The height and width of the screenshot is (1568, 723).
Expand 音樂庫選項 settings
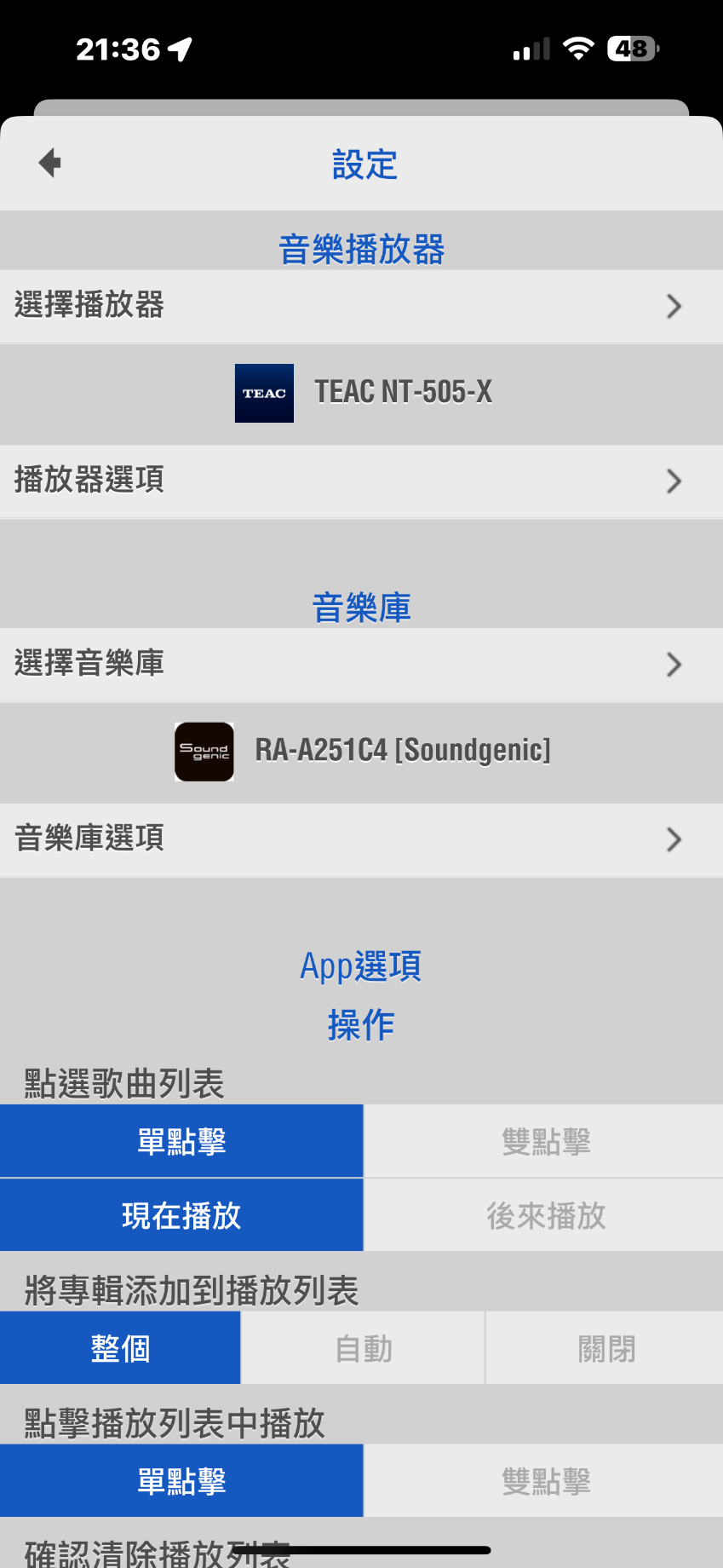(674, 839)
